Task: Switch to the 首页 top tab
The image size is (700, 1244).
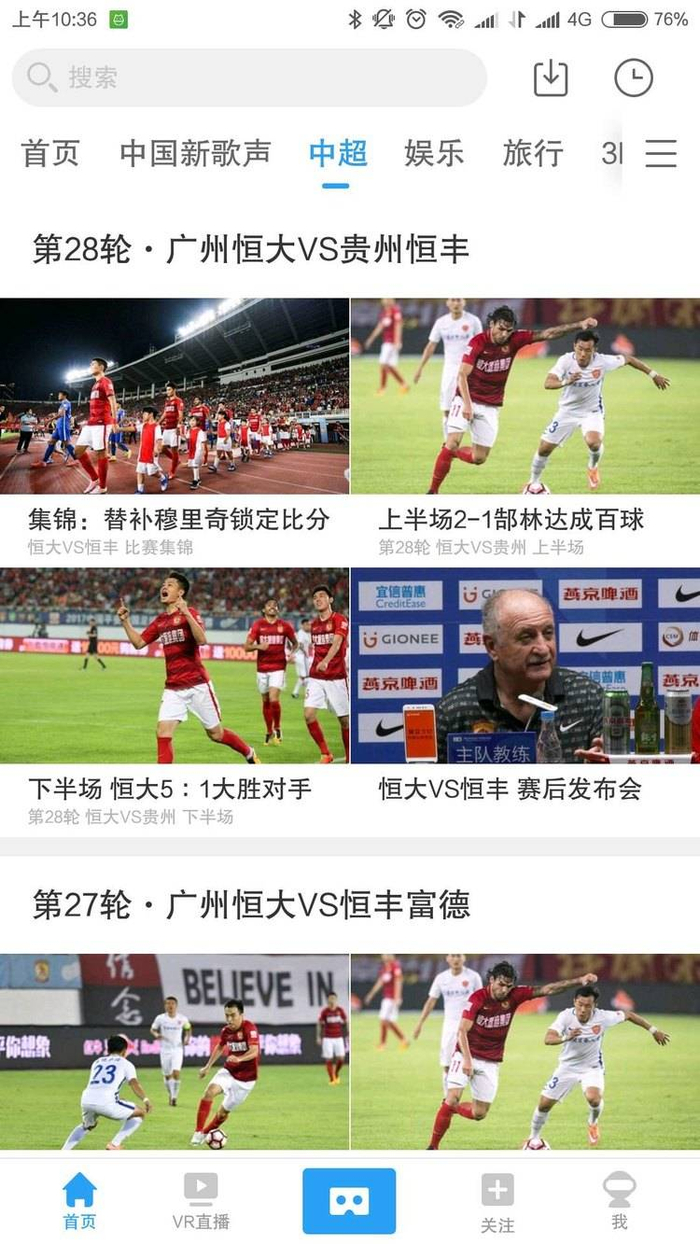Action: [x=50, y=153]
